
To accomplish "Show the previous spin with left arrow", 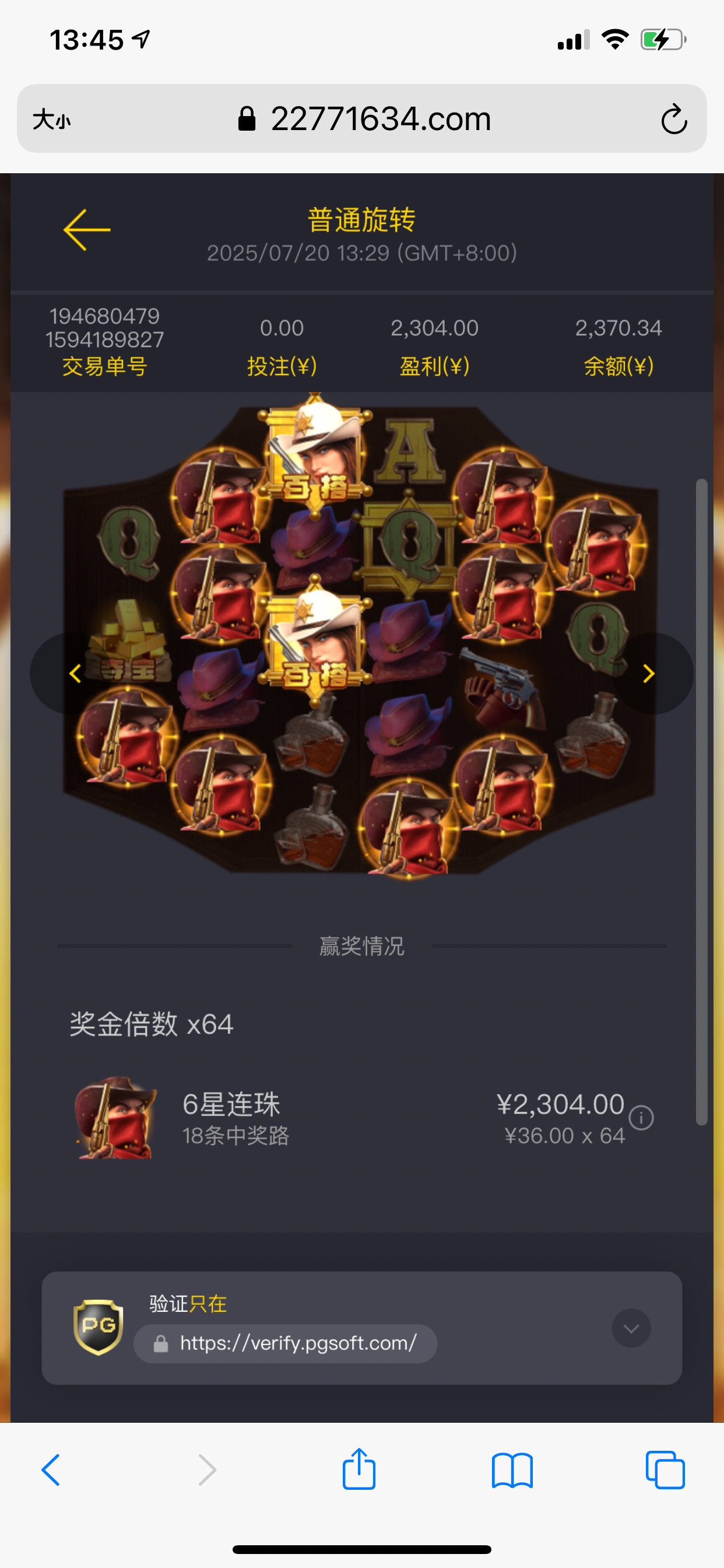I will pos(75,673).
